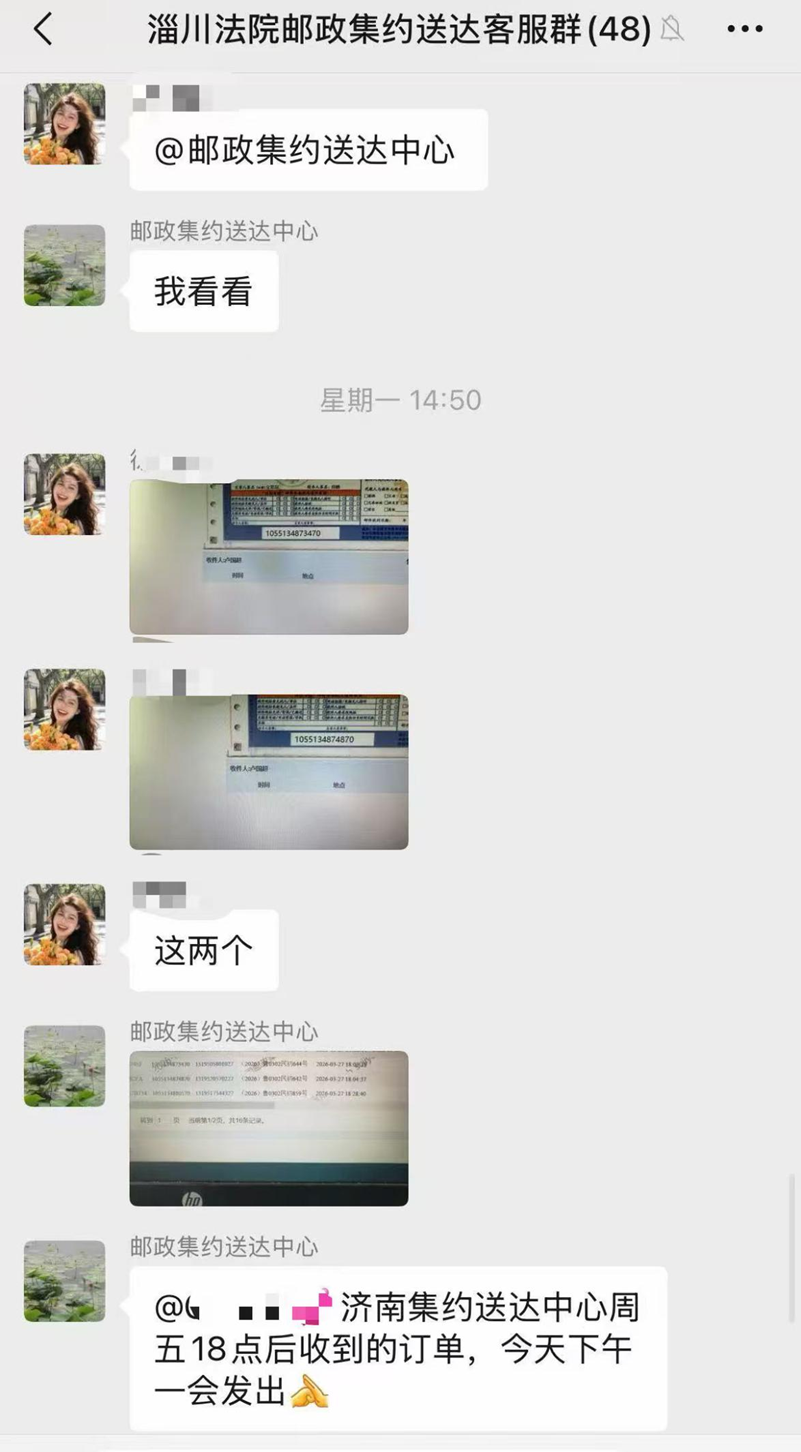
Task: Open photo with number 1055134874870
Action: pos(268,772)
